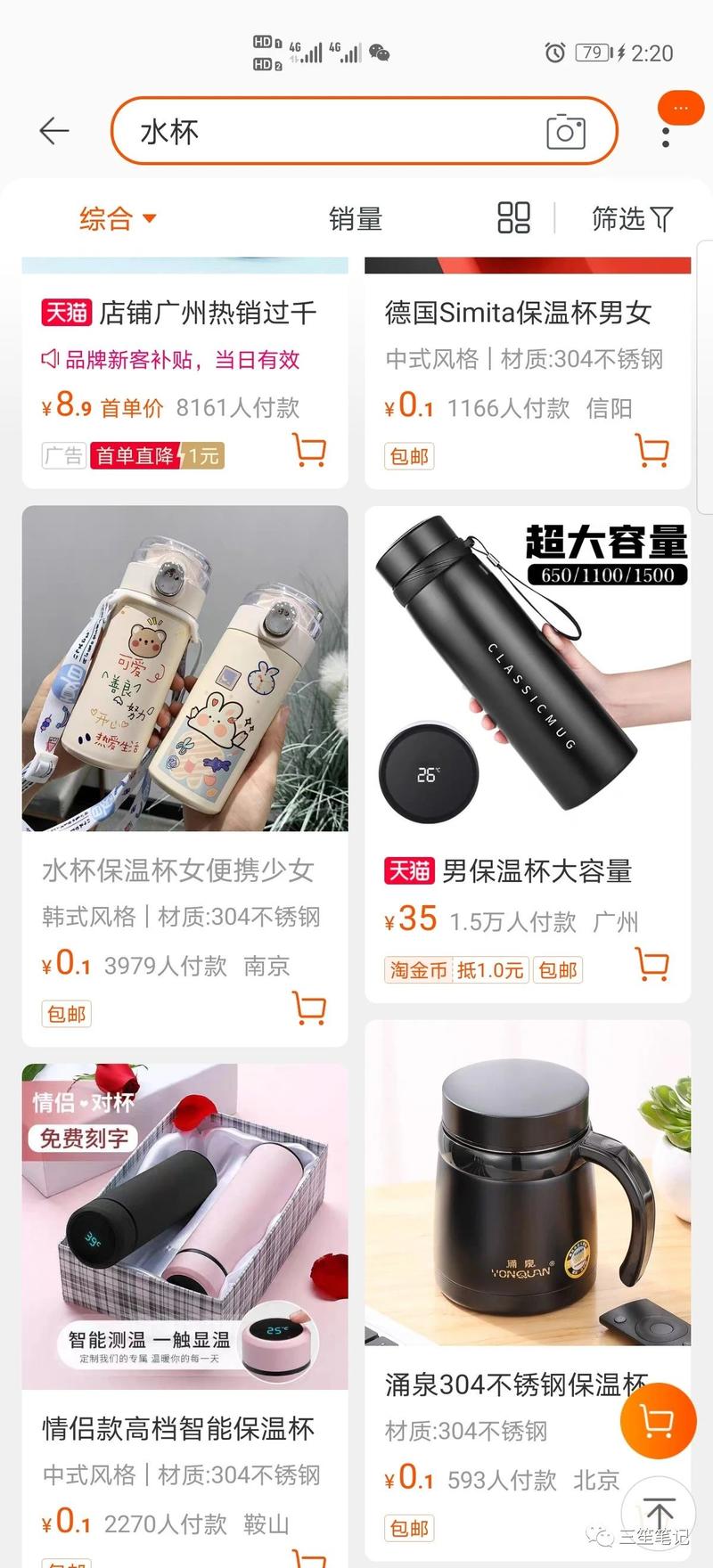The image size is (713, 1568).
Task: Open image search via the camera icon
Action: pos(564,131)
